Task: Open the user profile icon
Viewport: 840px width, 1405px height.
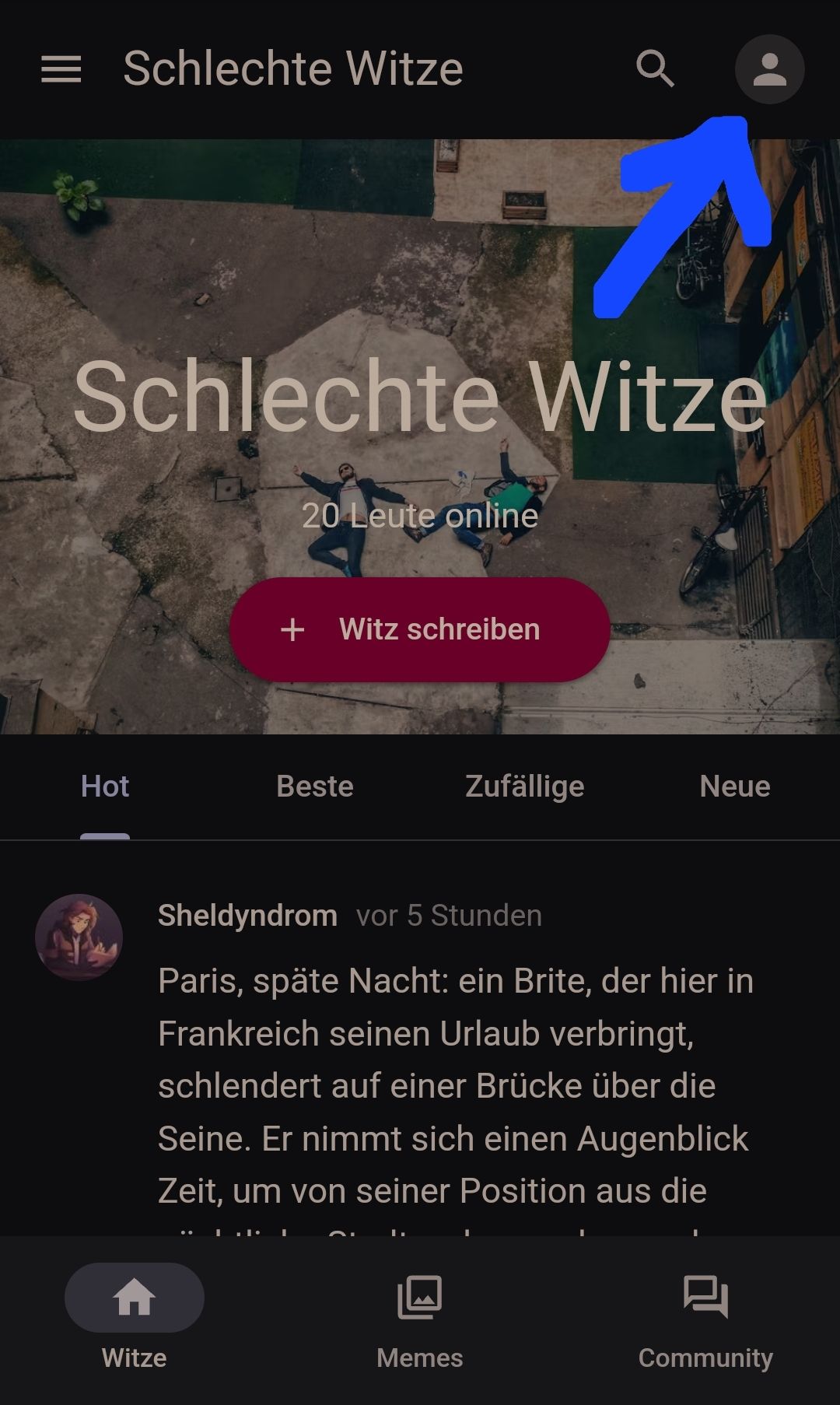Action: (x=769, y=69)
